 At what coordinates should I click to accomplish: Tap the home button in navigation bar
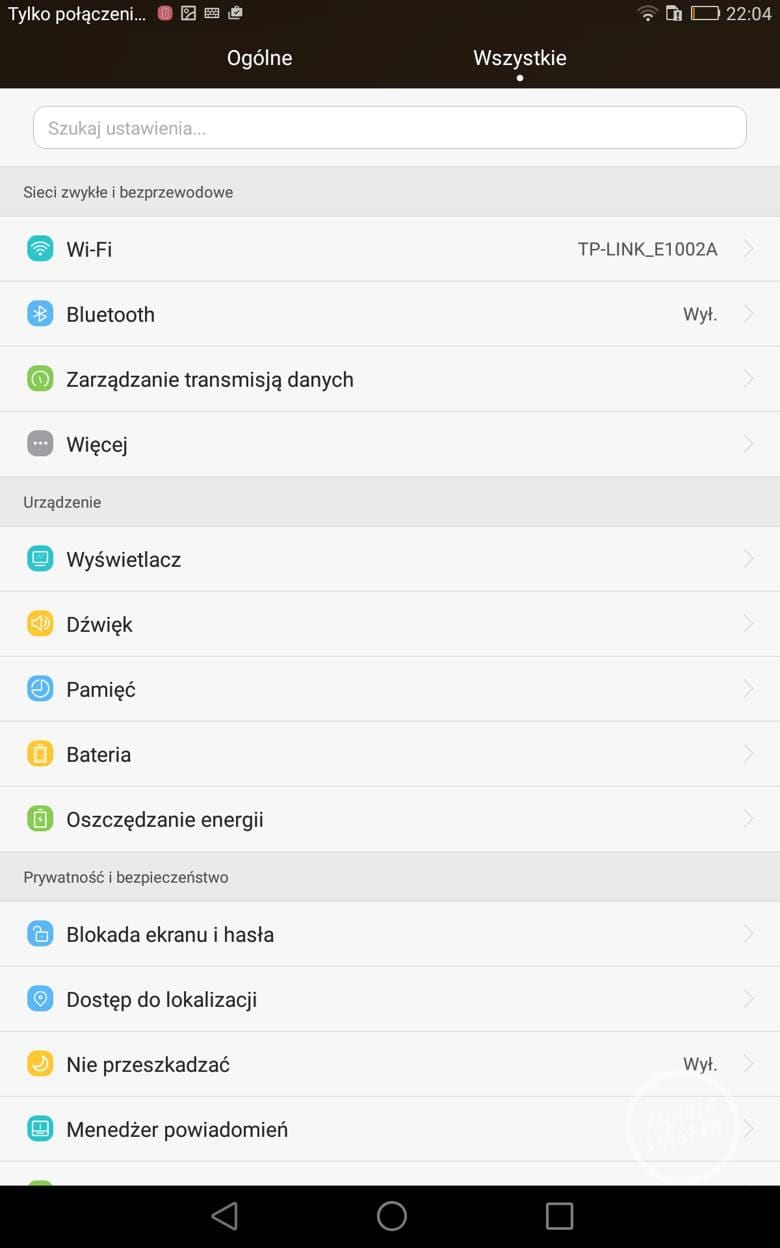tap(391, 1216)
